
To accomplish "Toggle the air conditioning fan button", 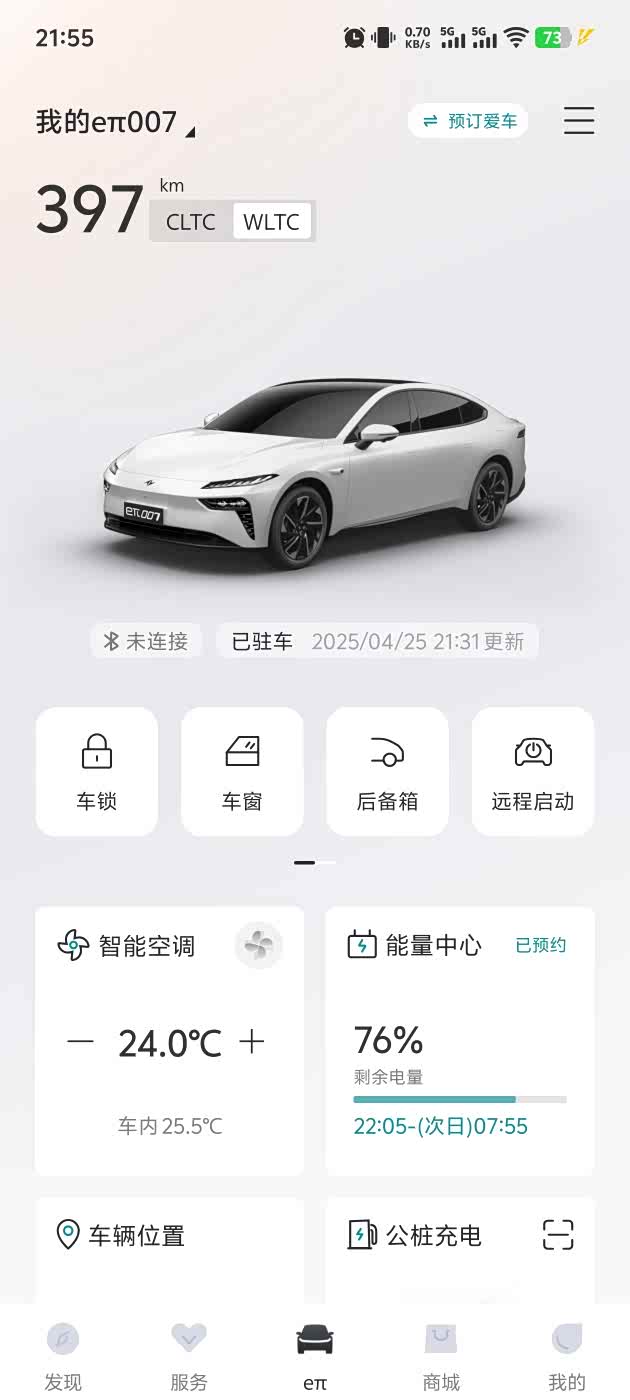I will click(259, 945).
